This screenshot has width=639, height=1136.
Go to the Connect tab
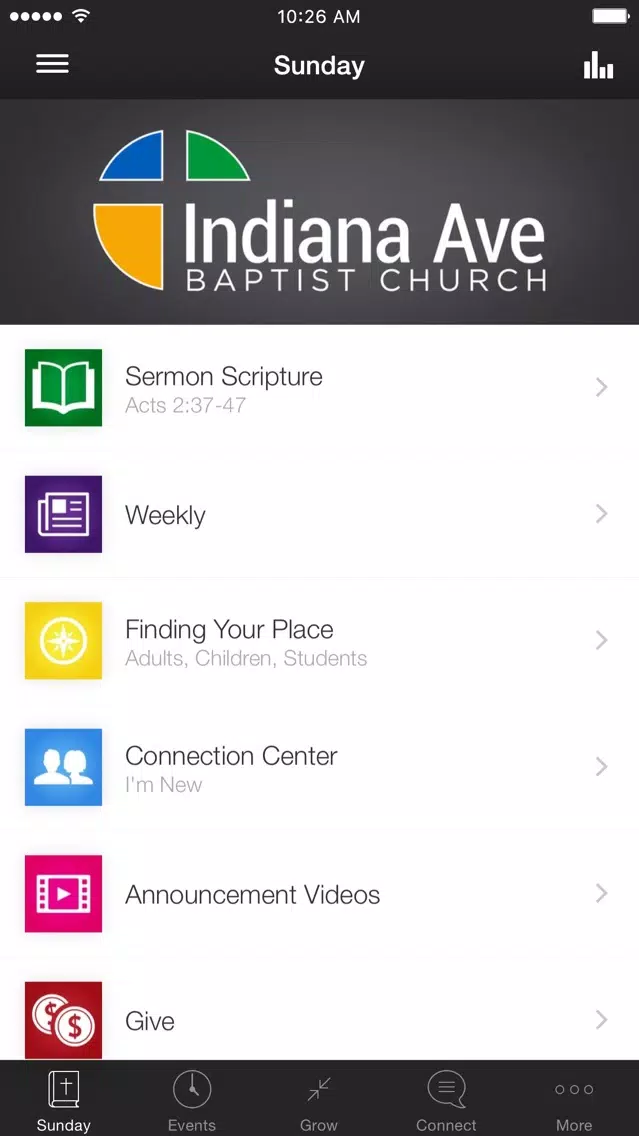446,1100
